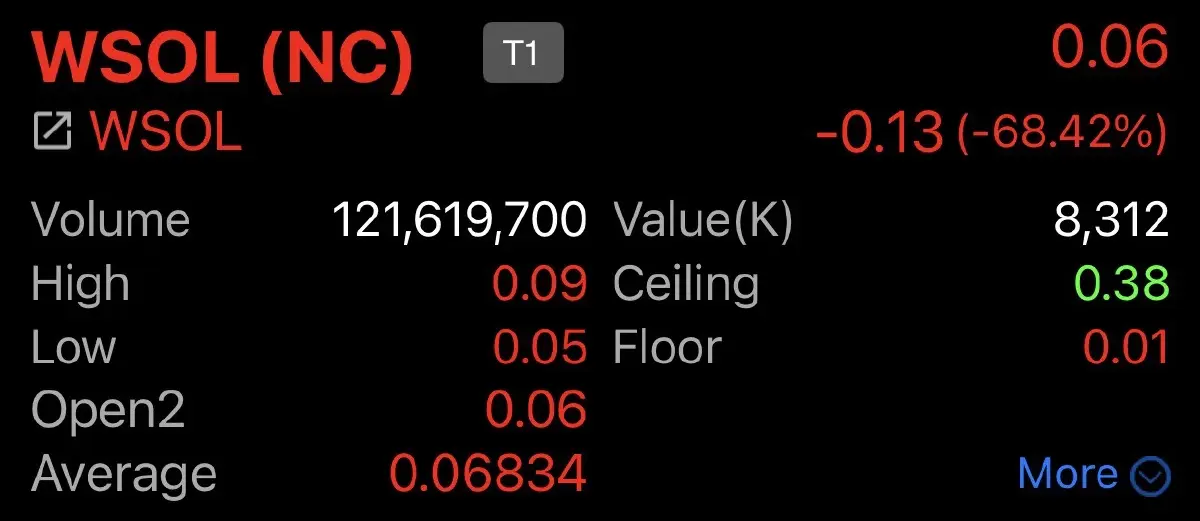Image resolution: width=1200 pixels, height=521 pixels.
Task: Open the WSOL underlying stock link
Action: point(137,133)
